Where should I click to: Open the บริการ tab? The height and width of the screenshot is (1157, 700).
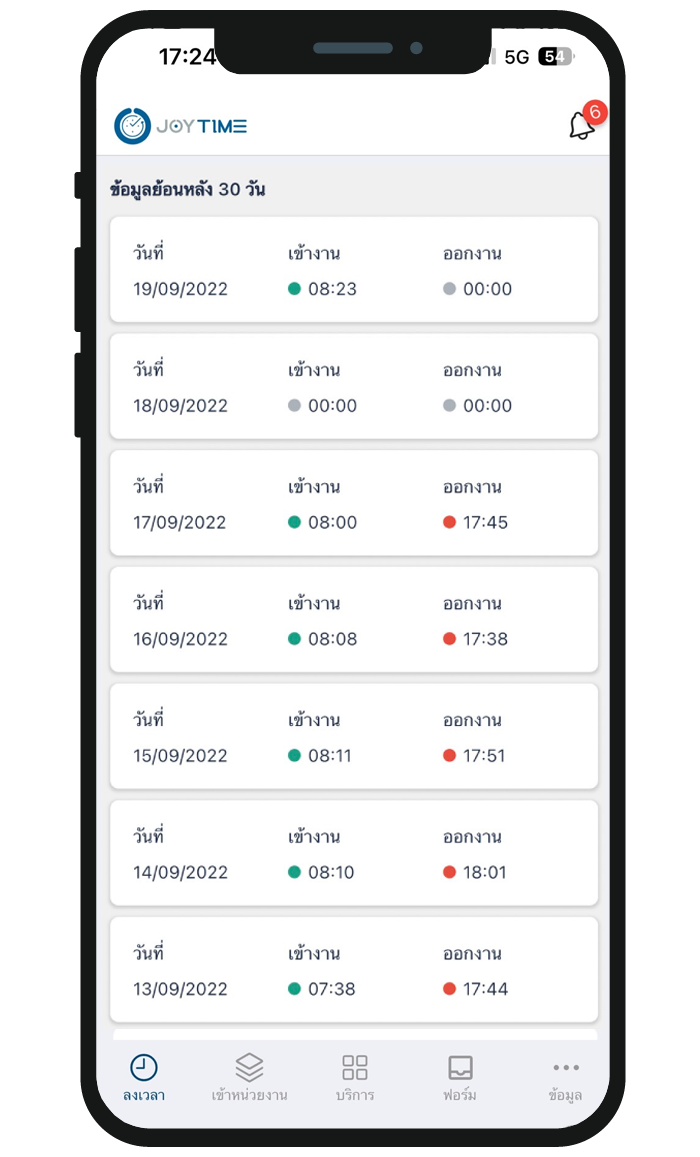coord(355,1078)
